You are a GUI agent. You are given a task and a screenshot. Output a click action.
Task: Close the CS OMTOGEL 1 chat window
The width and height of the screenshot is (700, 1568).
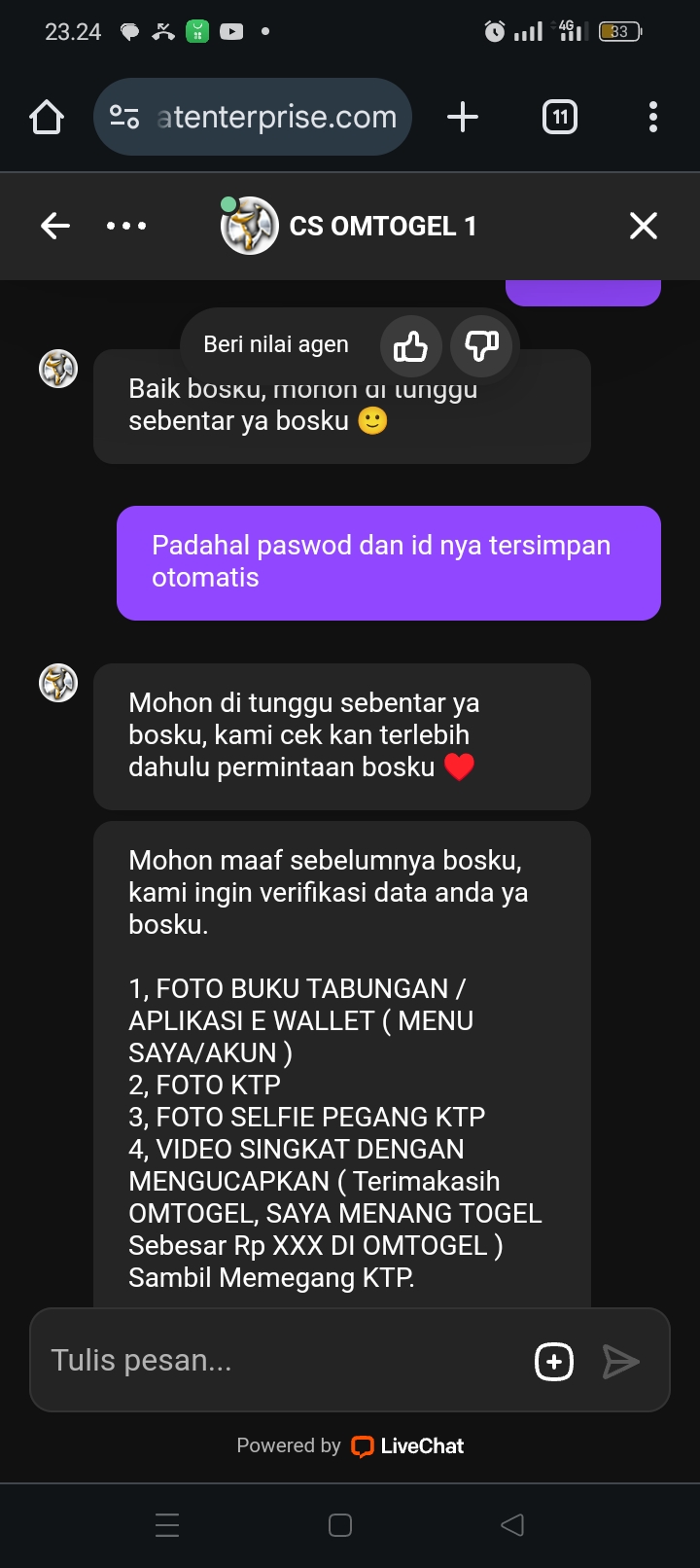point(643,226)
